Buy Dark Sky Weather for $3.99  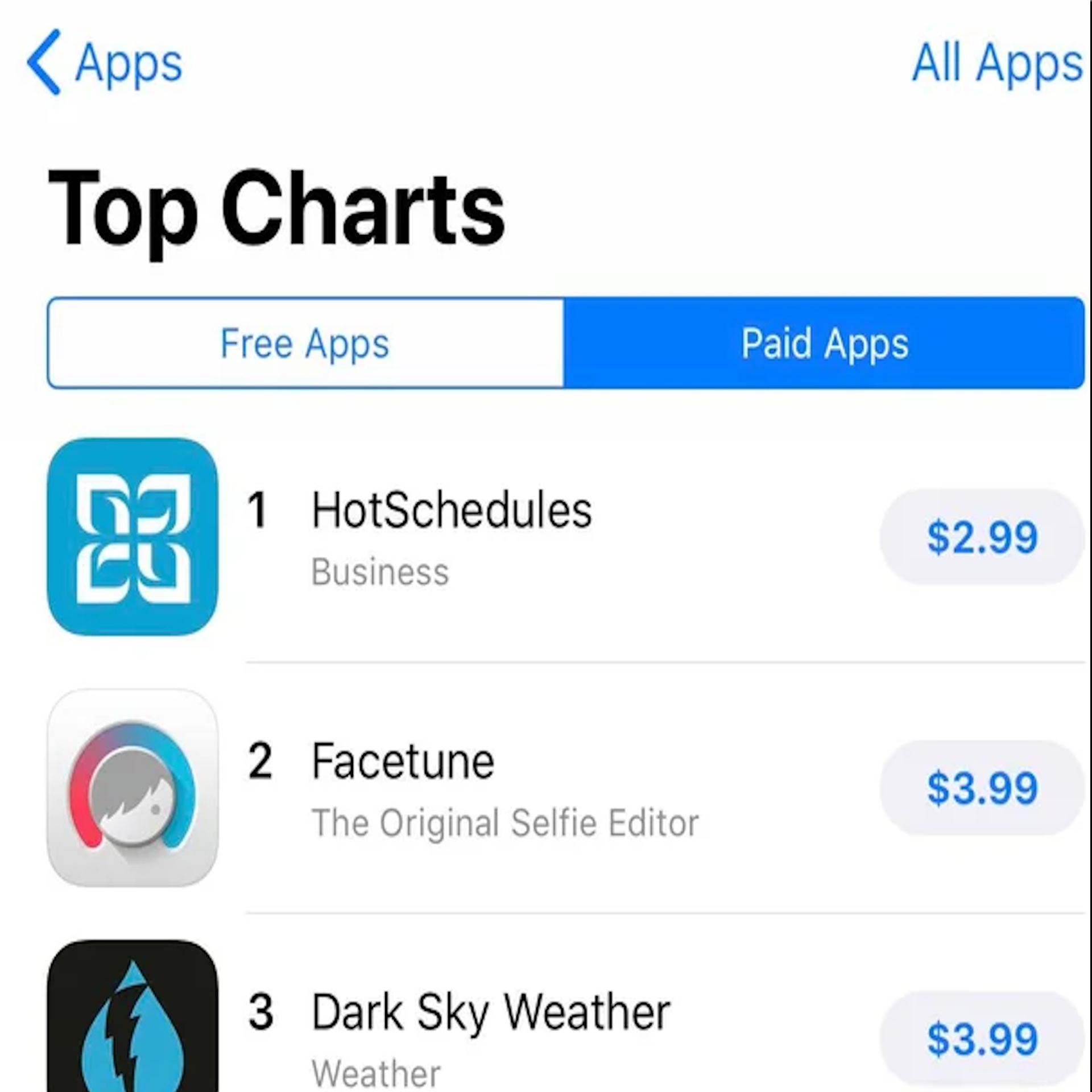coord(982,1039)
